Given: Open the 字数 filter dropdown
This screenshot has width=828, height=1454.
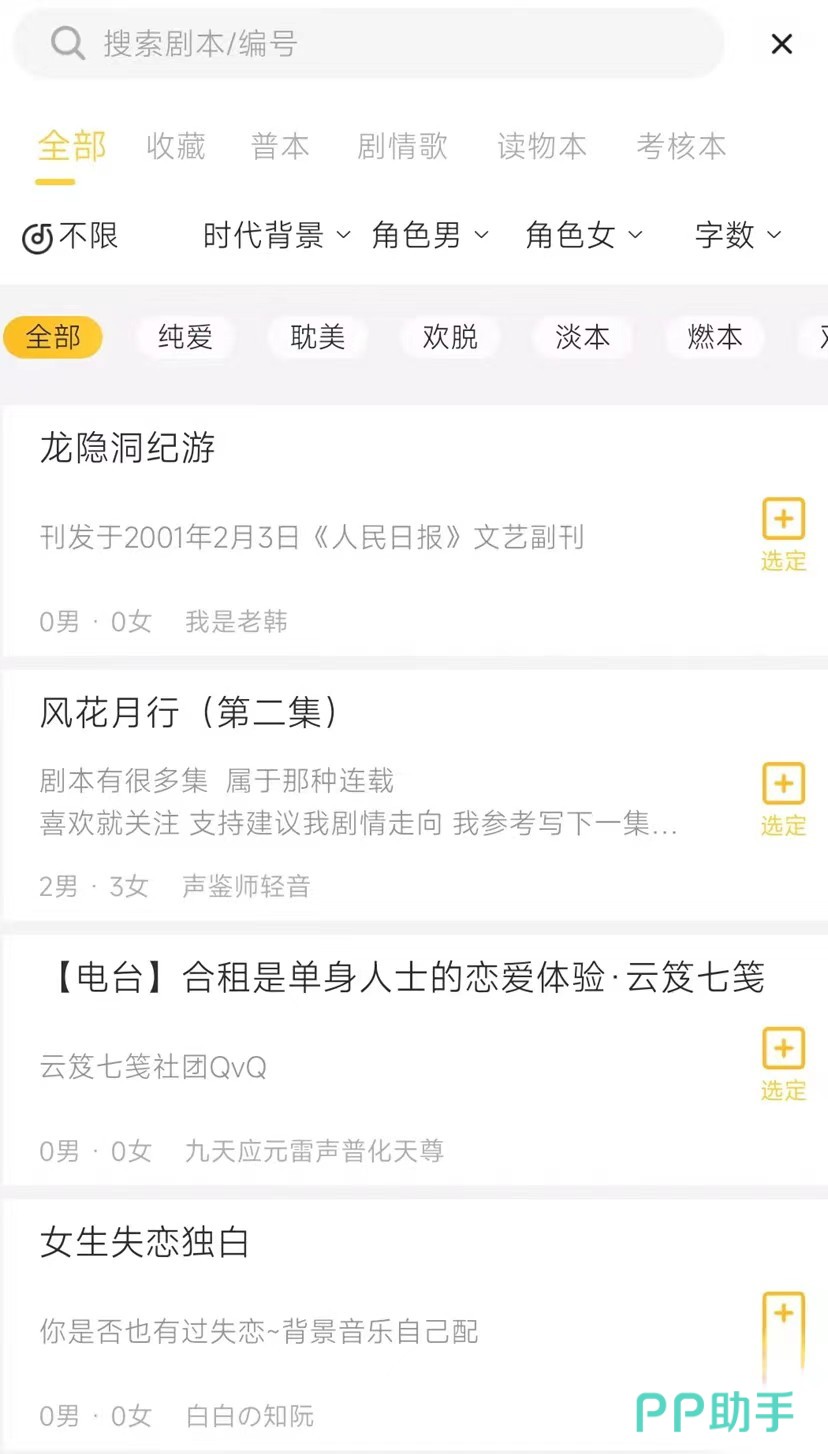Looking at the screenshot, I should tap(737, 236).
